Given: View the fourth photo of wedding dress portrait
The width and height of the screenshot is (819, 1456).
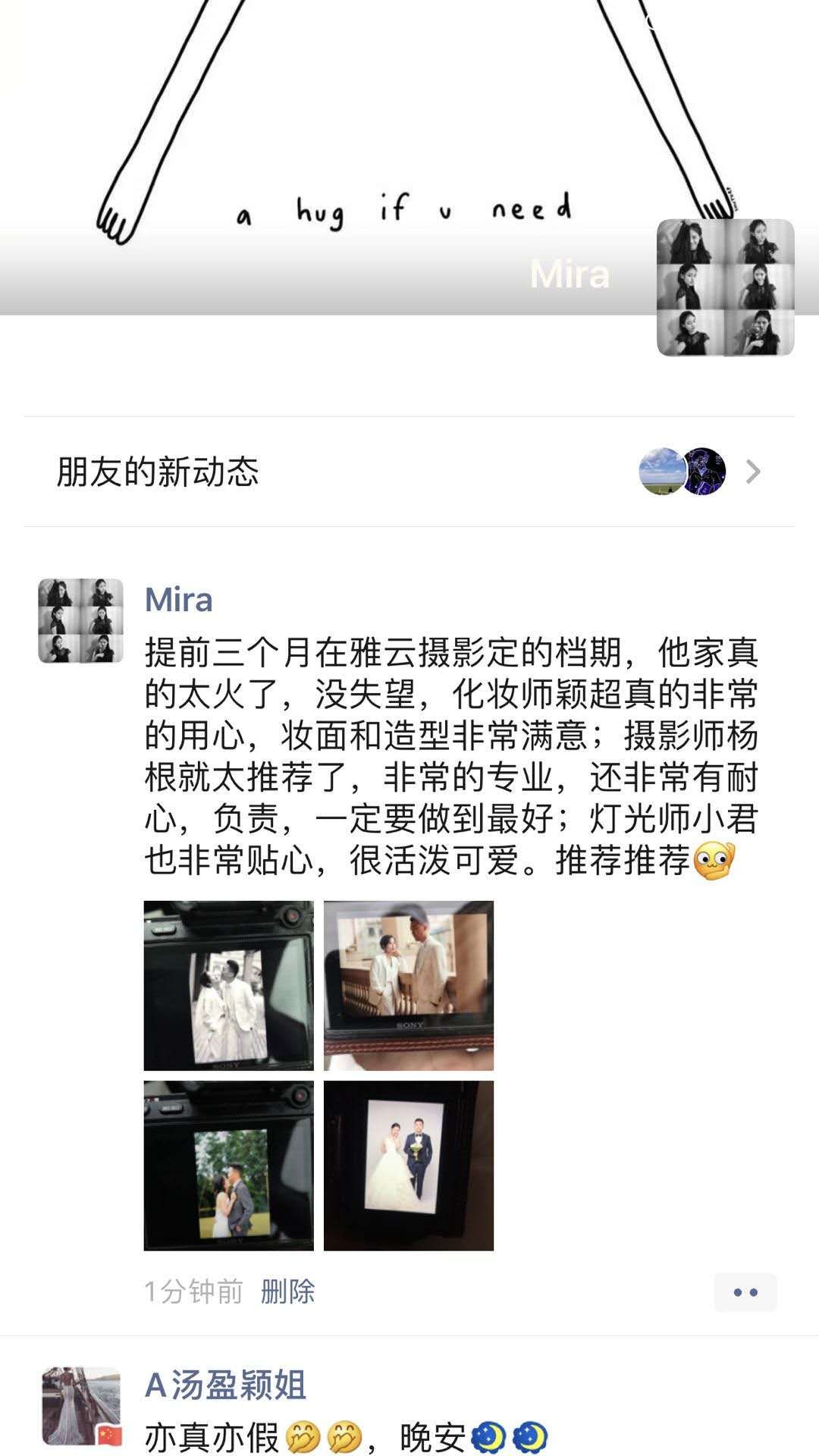Looking at the screenshot, I should coord(408,1165).
